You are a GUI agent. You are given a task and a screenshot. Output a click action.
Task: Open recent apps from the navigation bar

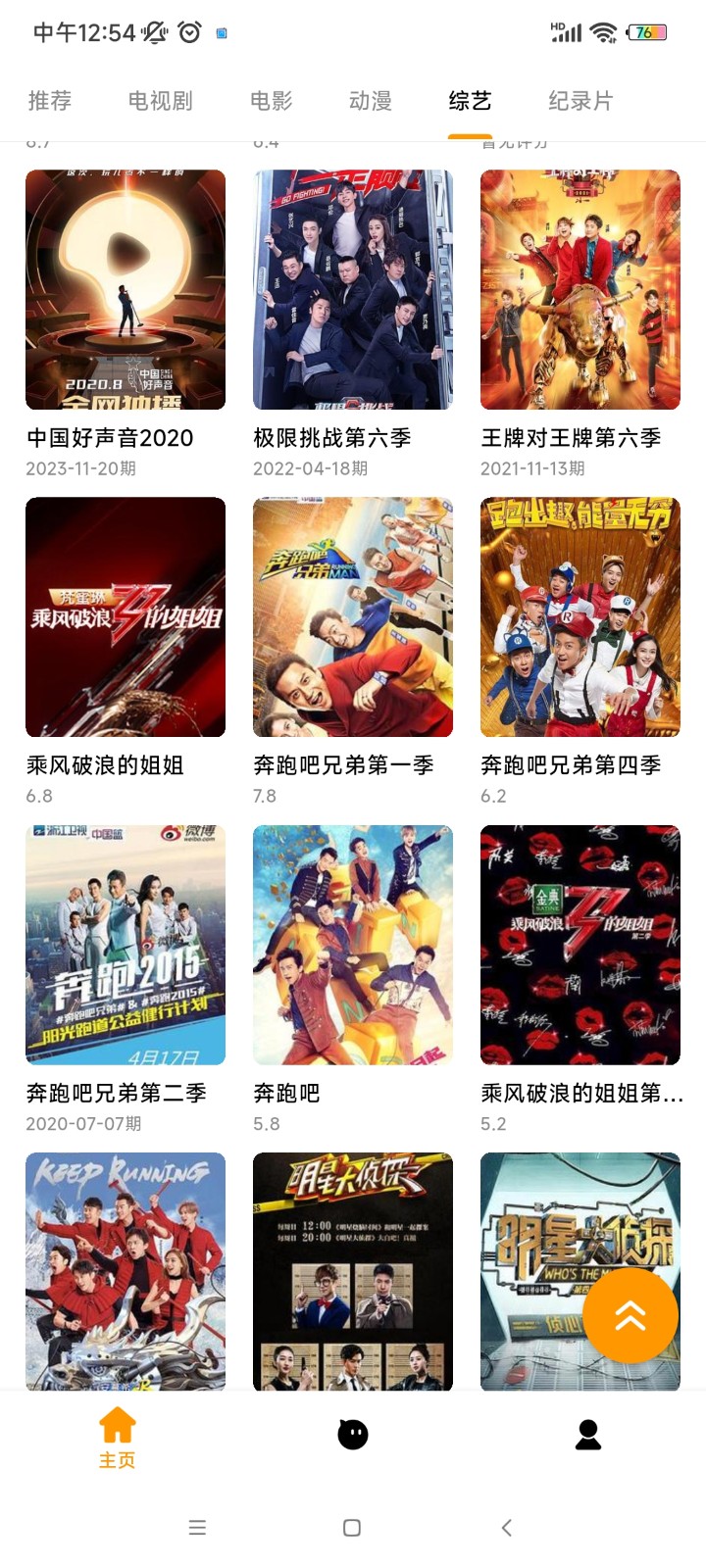pyautogui.click(x=197, y=1527)
